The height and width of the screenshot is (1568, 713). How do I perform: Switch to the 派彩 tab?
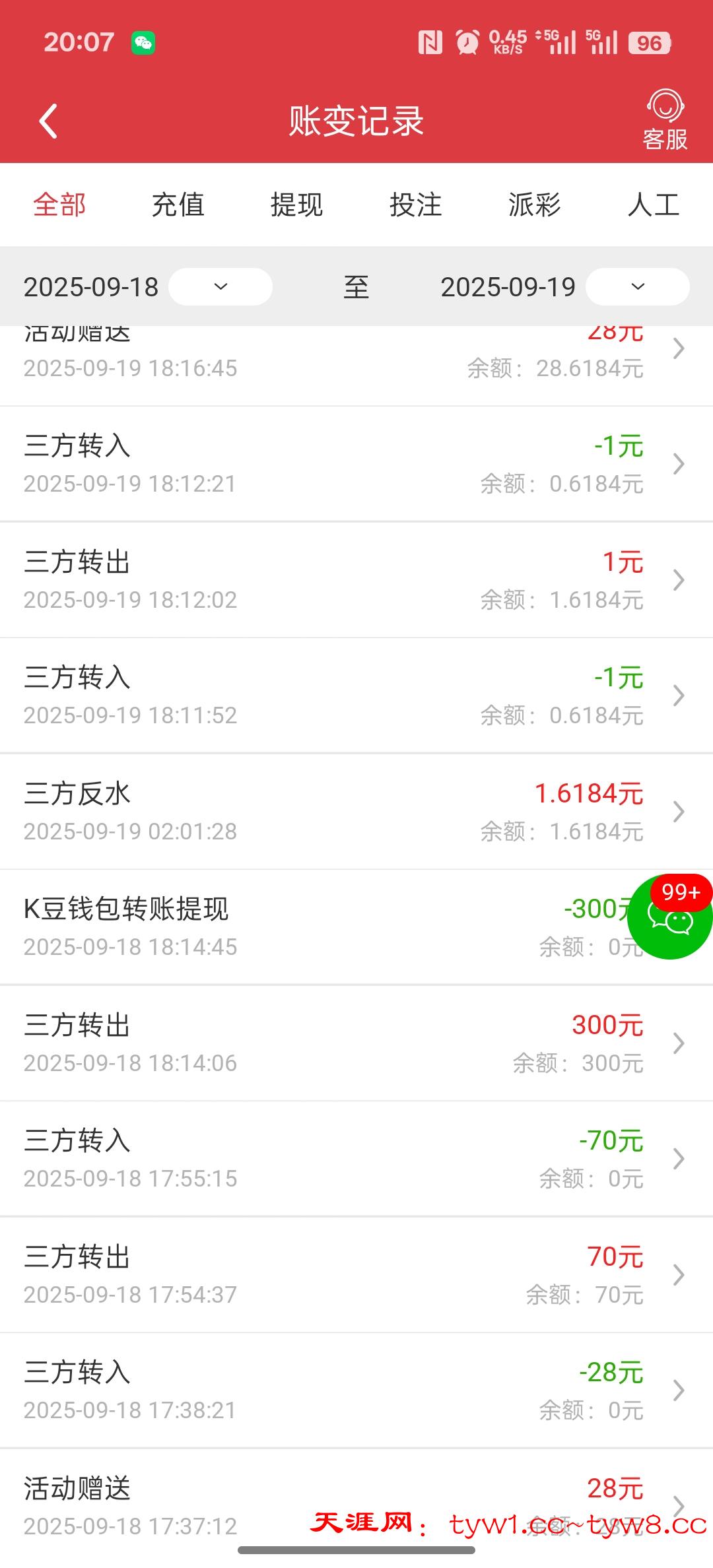[534, 205]
